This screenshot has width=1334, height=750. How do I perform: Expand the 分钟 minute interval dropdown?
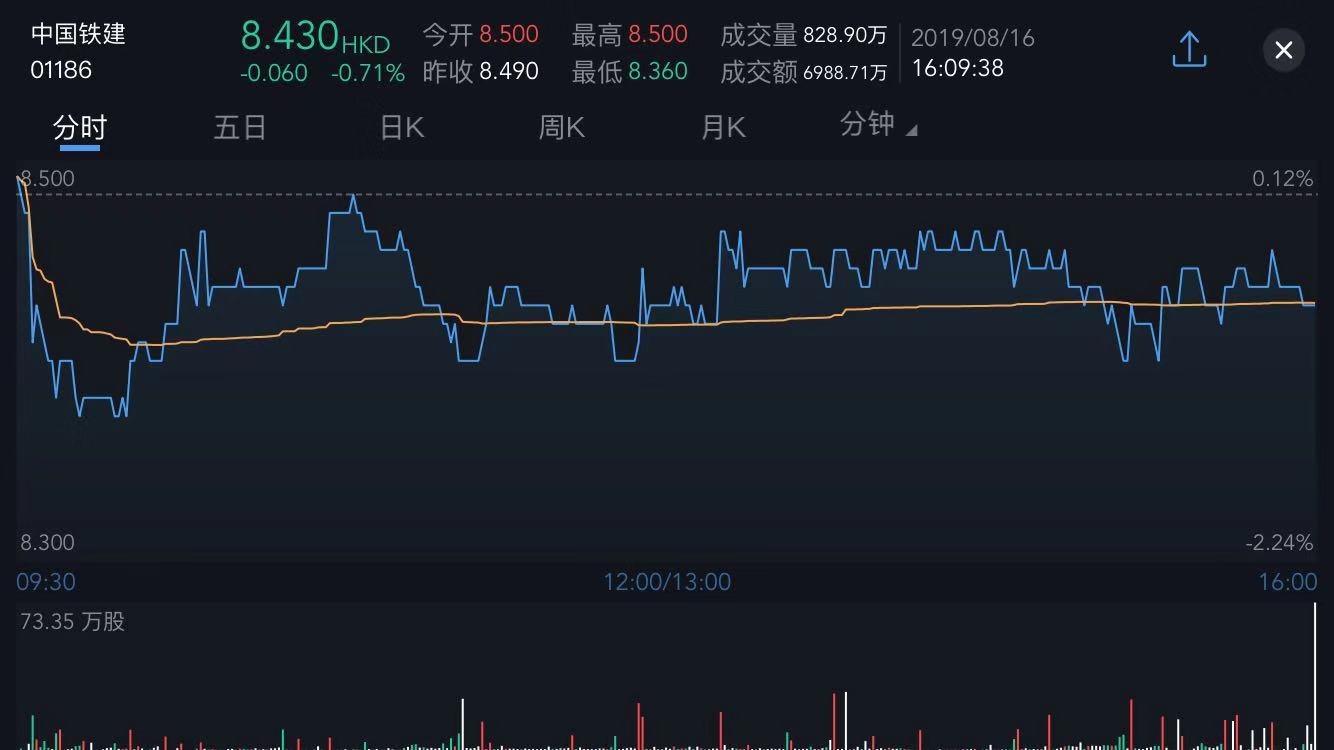[878, 126]
